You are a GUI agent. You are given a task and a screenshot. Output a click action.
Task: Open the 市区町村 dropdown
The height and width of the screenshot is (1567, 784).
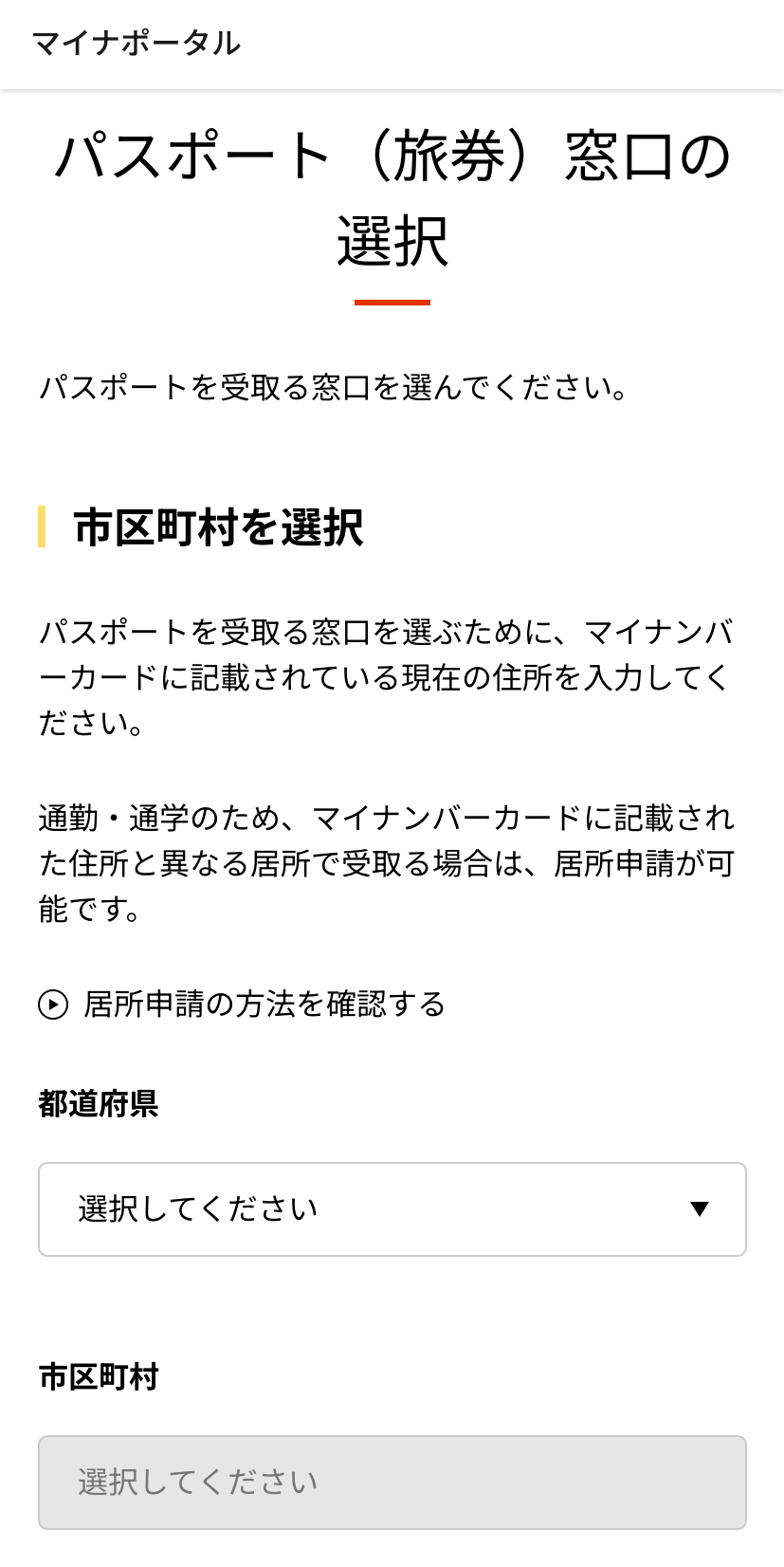(x=392, y=1482)
